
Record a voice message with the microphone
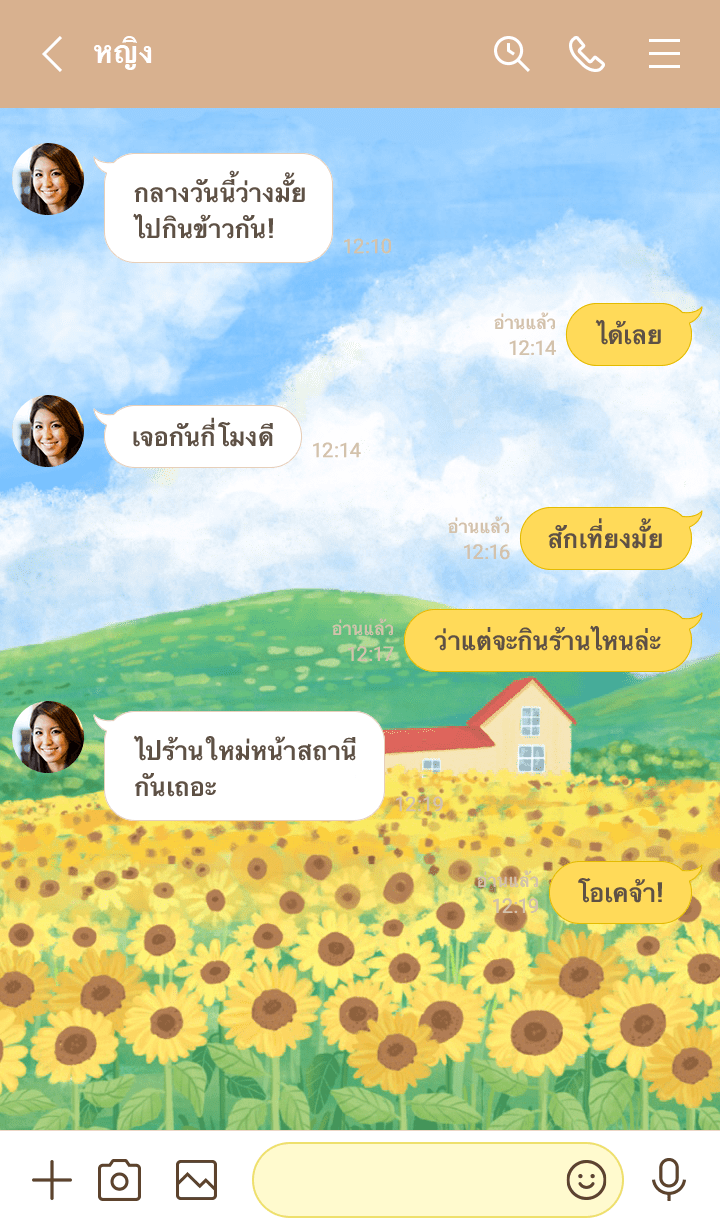(668, 1181)
